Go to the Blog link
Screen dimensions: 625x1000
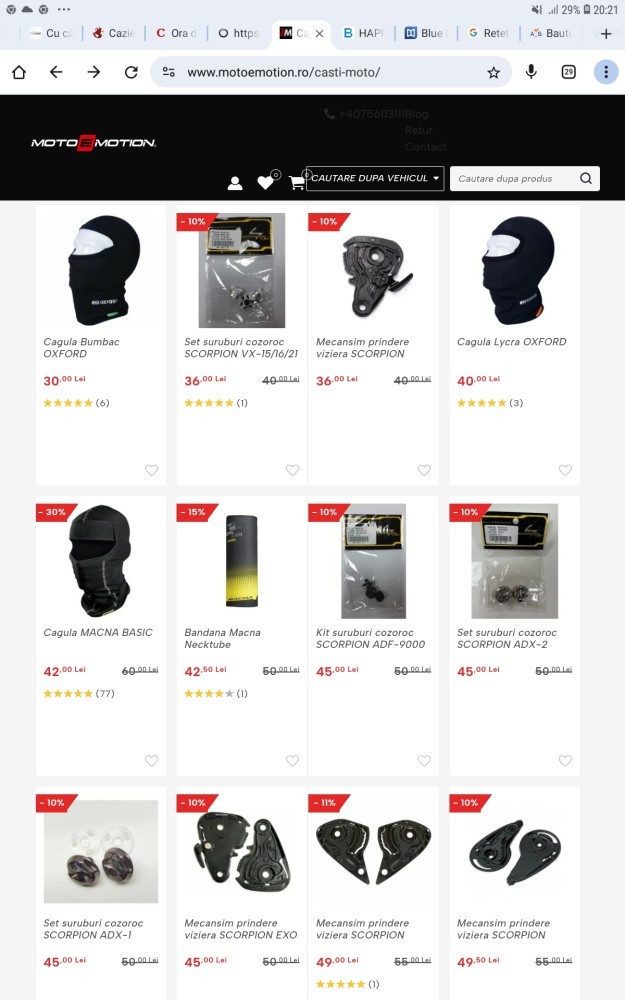click(417, 114)
